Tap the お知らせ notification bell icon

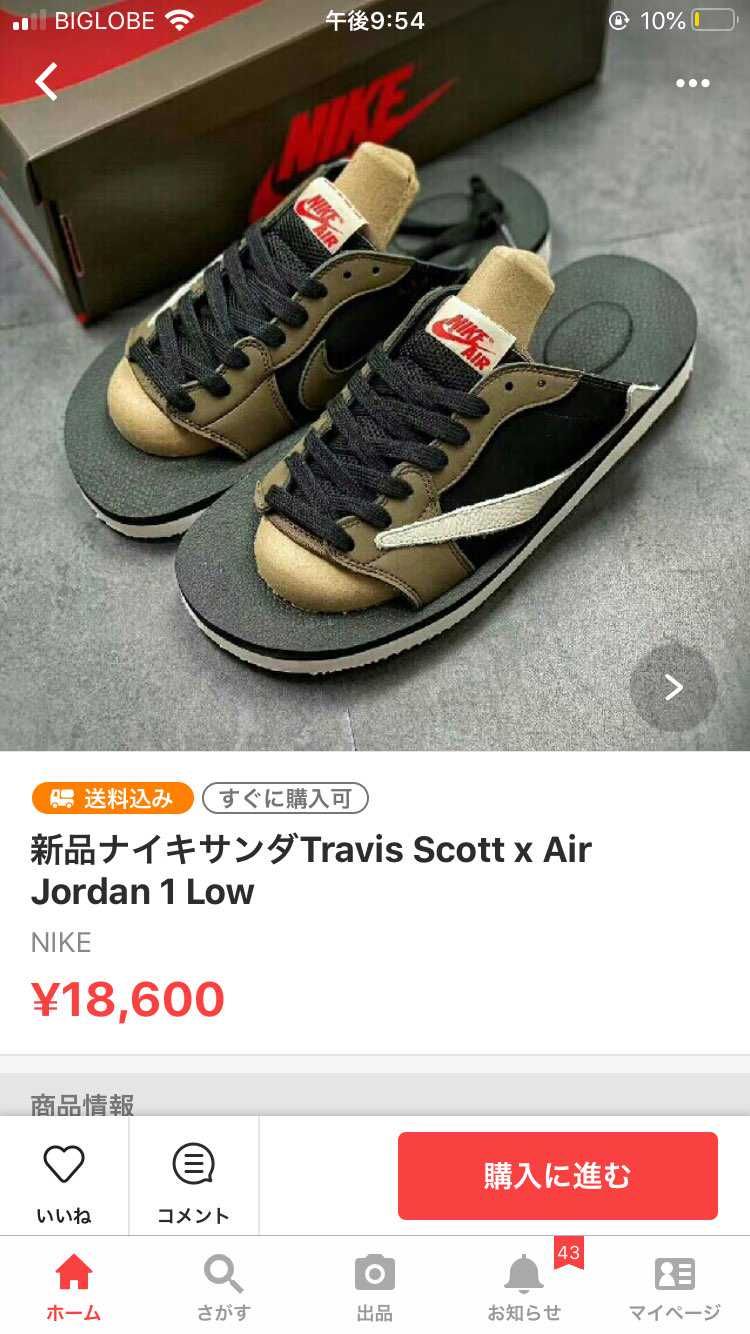(524, 1280)
